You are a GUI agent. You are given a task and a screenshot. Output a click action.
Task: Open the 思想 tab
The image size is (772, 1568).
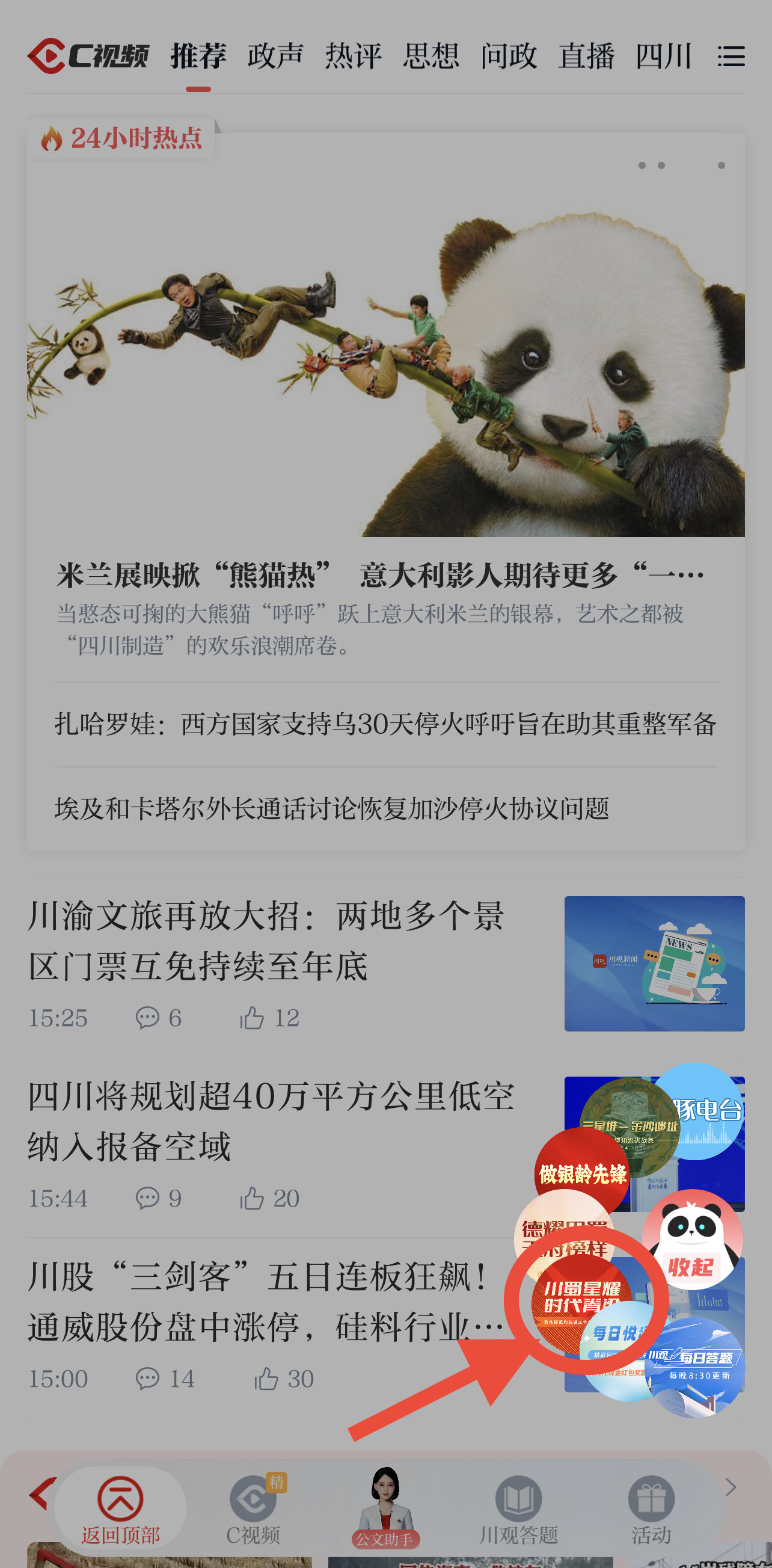click(x=430, y=57)
